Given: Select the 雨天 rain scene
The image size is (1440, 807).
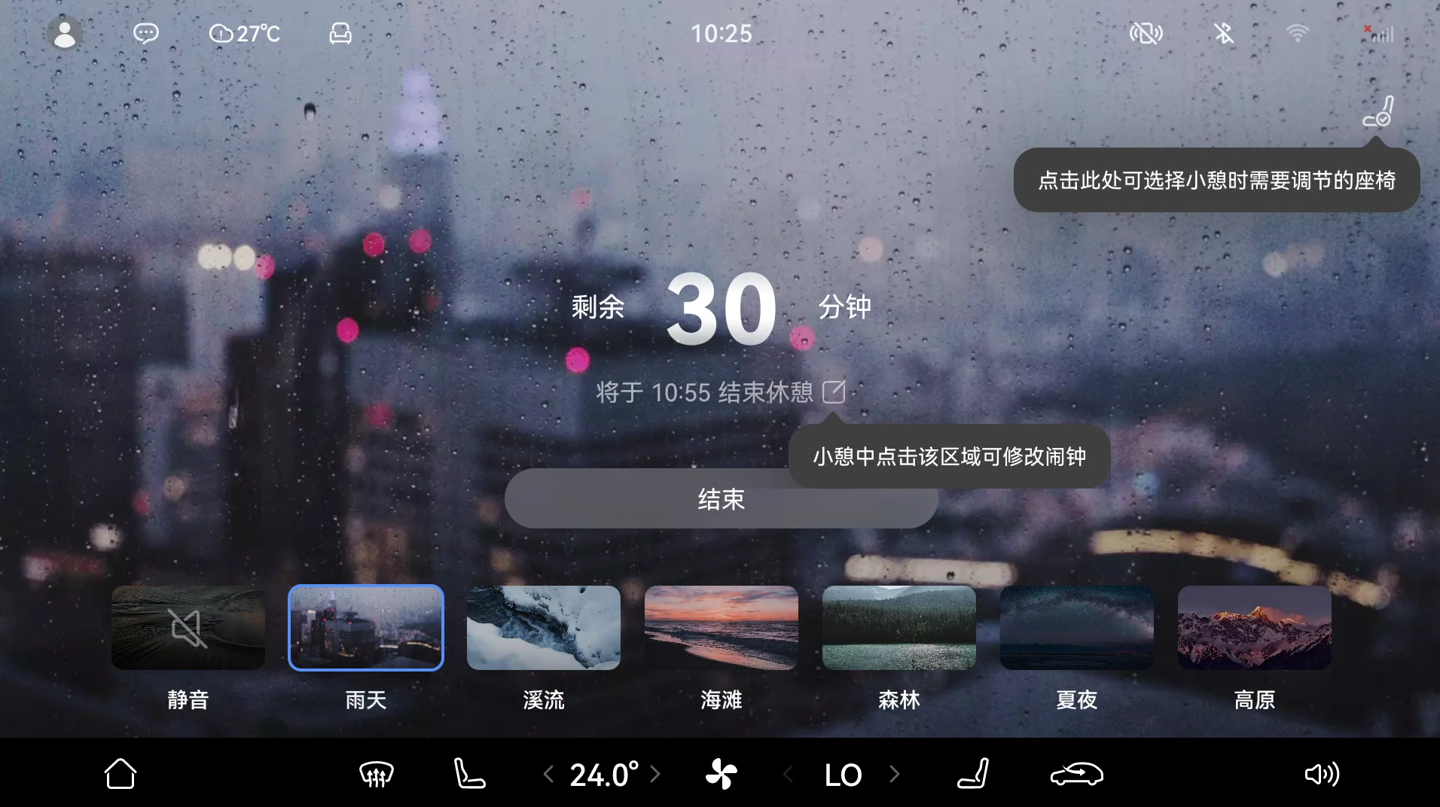Looking at the screenshot, I should pyautogui.click(x=366, y=628).
